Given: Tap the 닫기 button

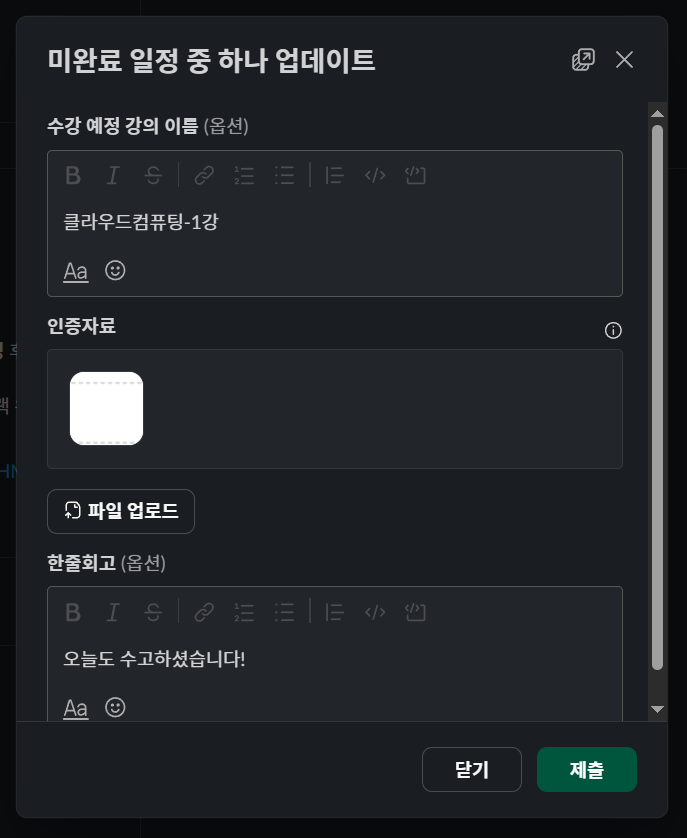Looking at the screenshot, I should click(472, 769).
